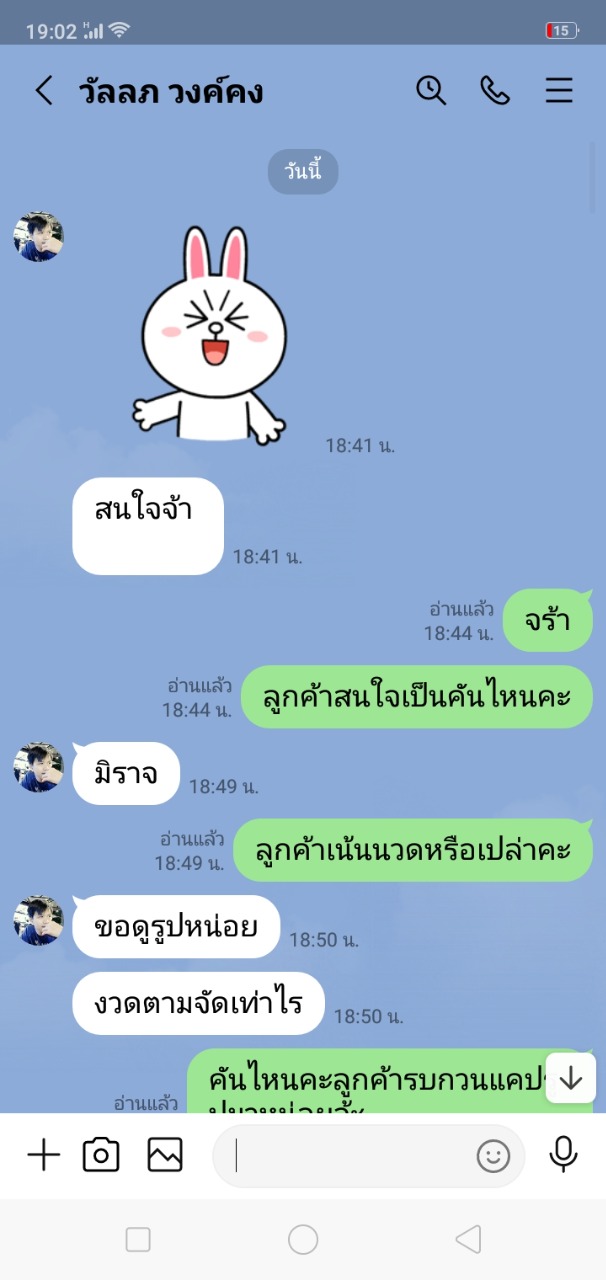
Task: Jump to the latest message
Action: (571, 1078)
